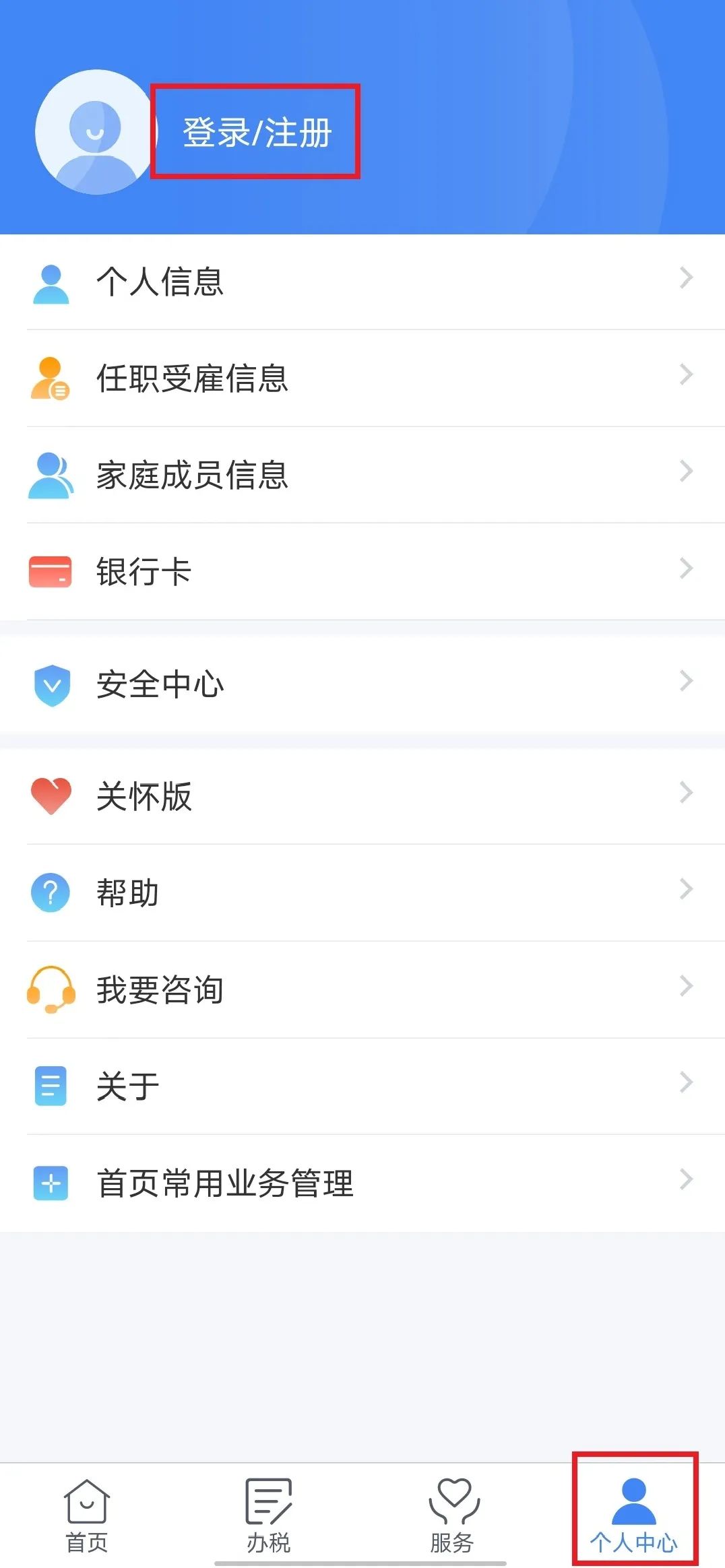This screenshot has width=725, height=1568.
Task: Open 帮助 page
Action: (x=362, y=893)
